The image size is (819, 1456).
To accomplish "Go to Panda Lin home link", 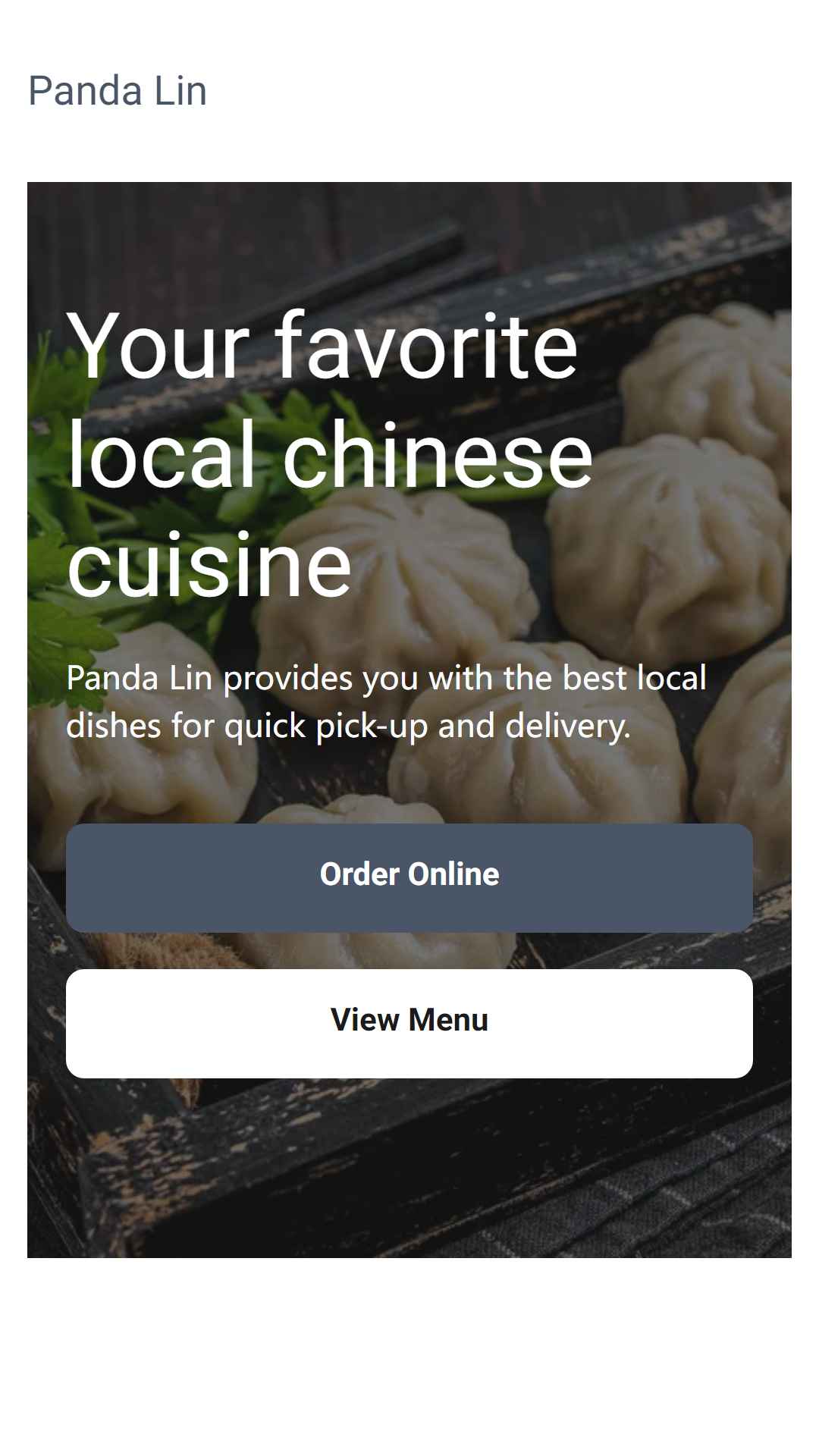I will [x=118, y=91].
